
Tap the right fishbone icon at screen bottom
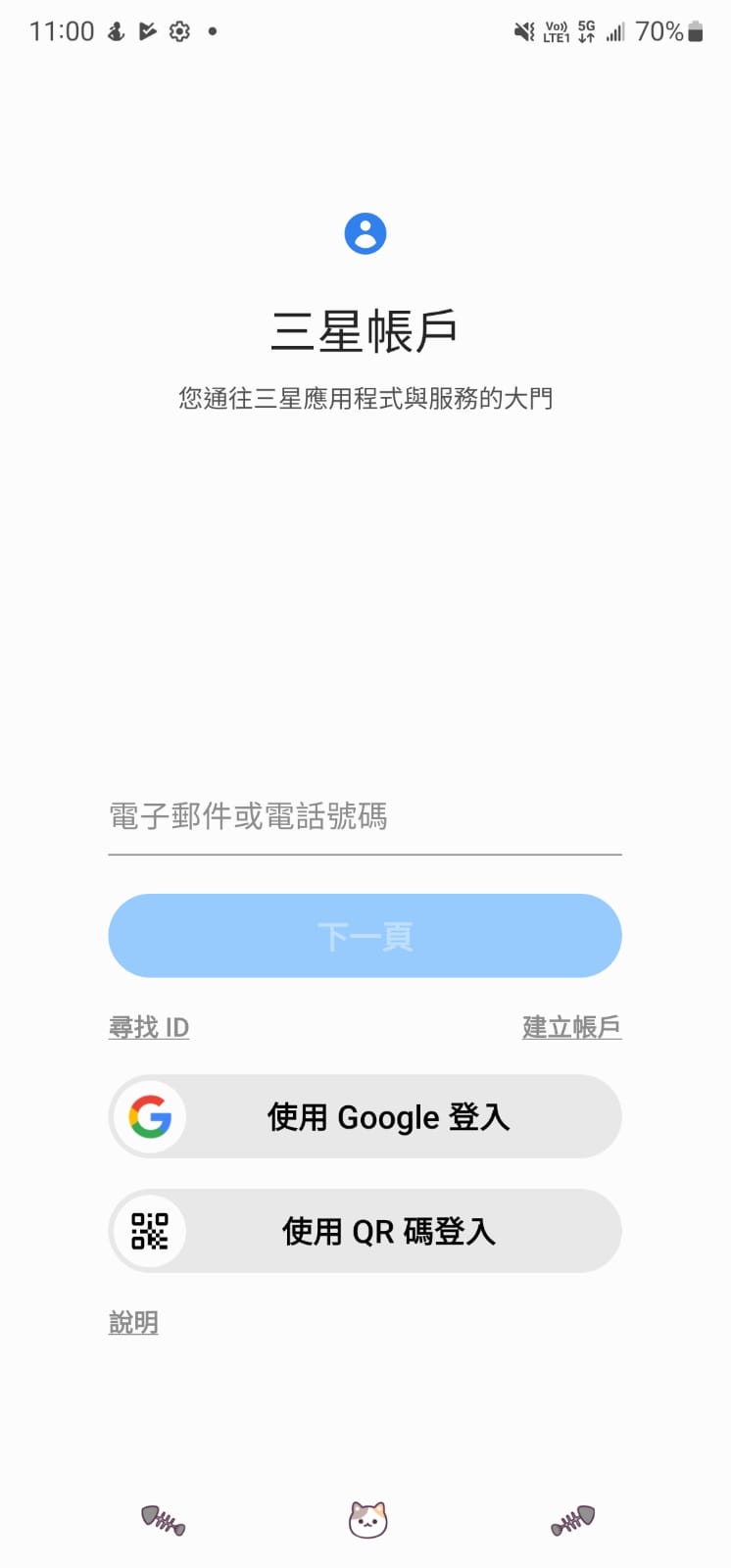(571, 1519)
